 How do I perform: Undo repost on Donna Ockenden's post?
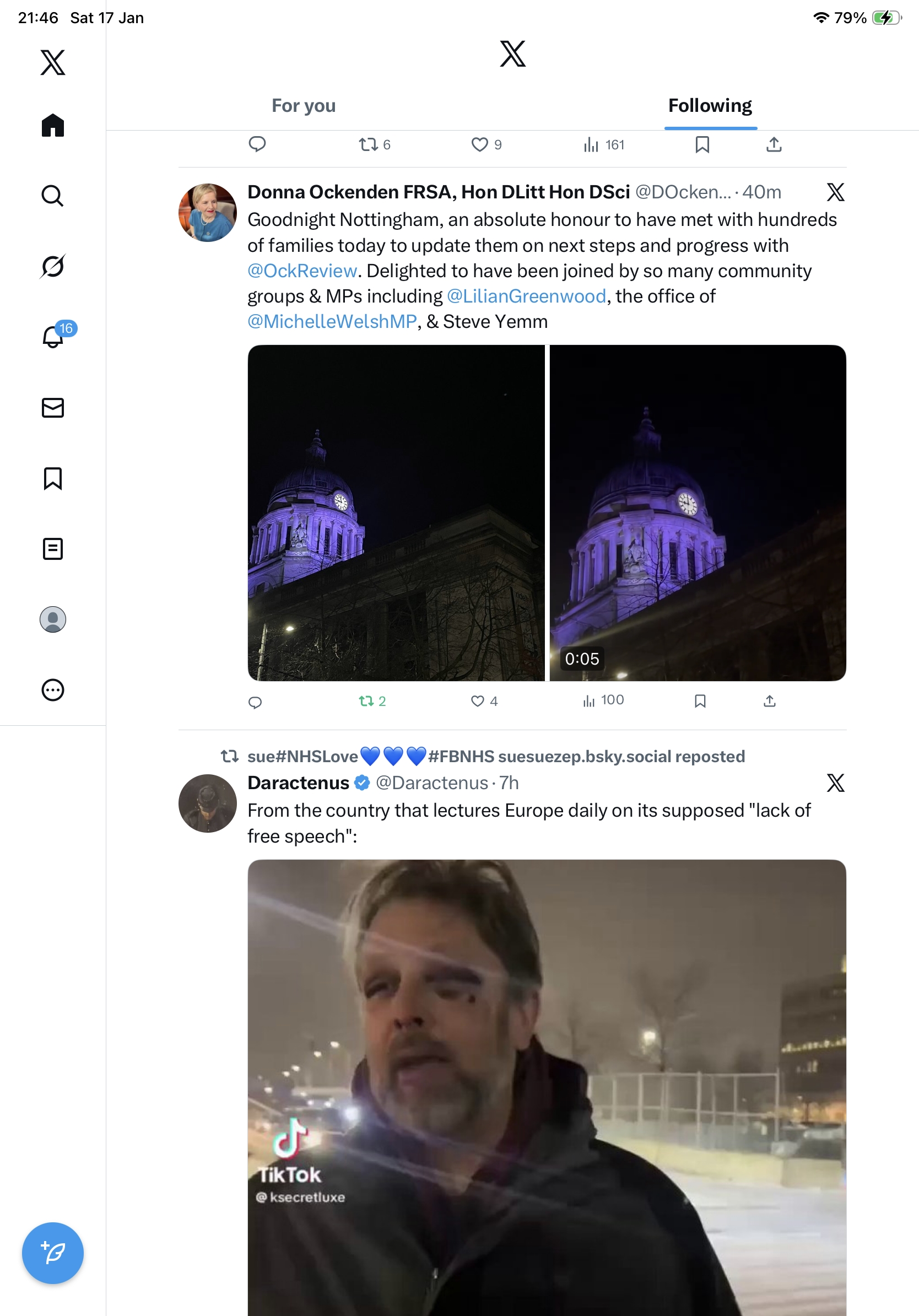(367, 701)
